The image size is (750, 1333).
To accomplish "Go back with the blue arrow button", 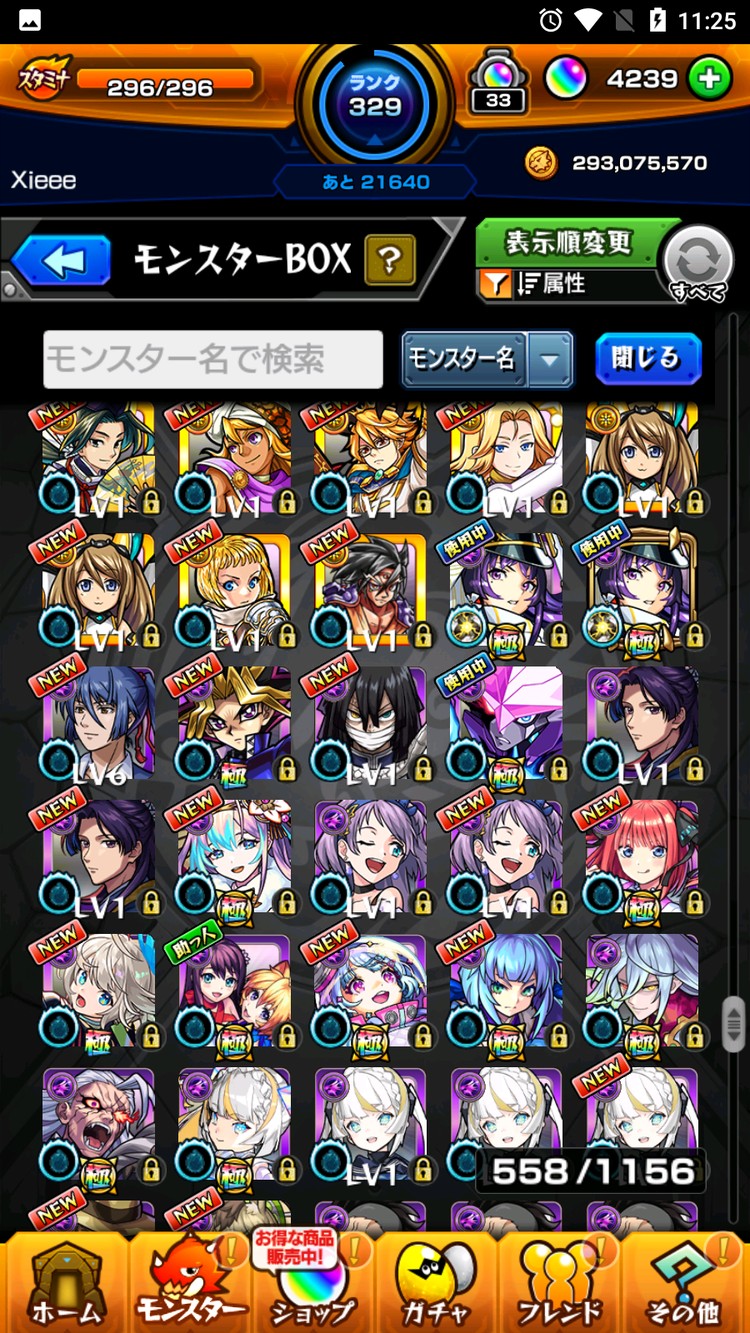I will point(61,262).
